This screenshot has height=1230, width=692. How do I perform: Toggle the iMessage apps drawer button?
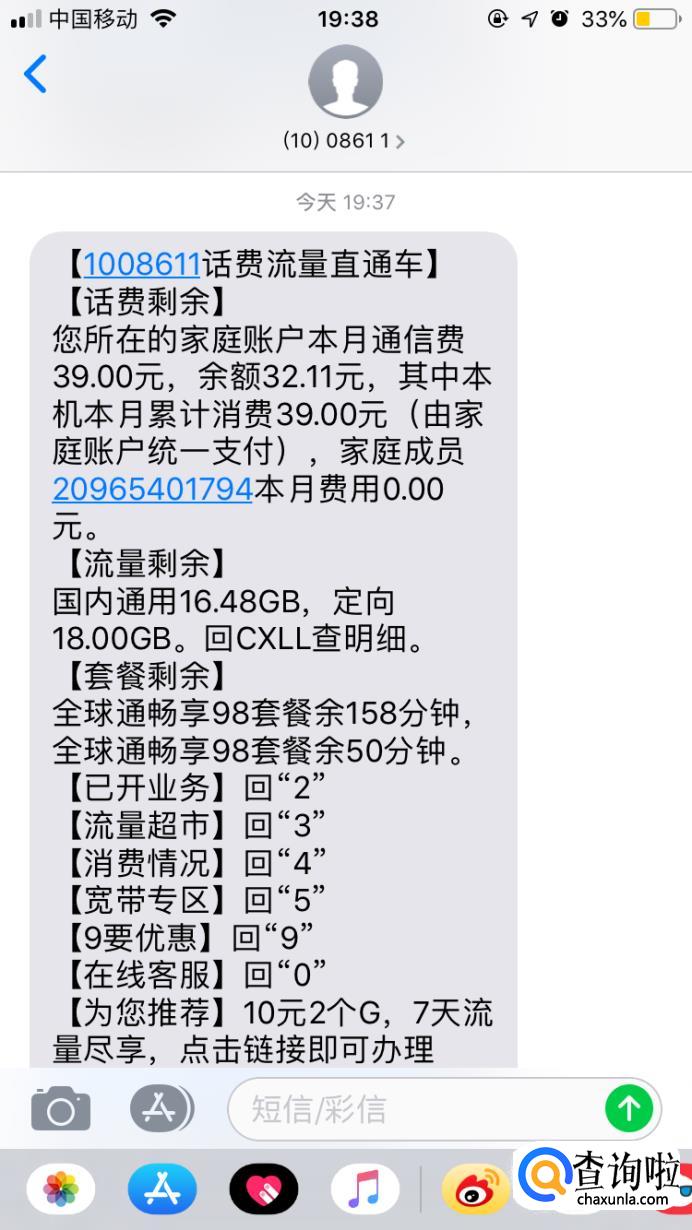[x=161, y=1108]
